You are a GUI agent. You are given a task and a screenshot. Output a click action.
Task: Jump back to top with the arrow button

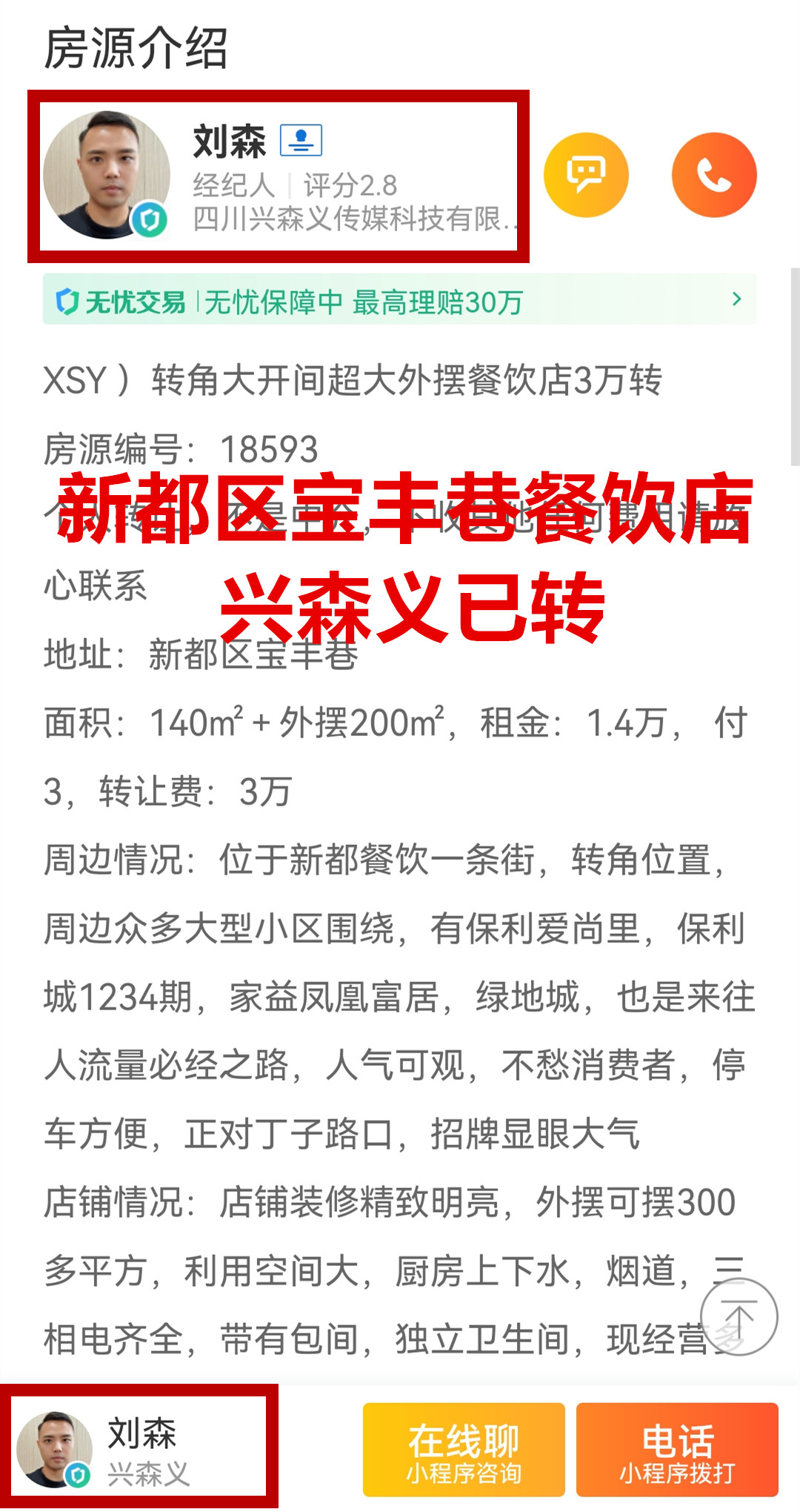coord(739,1317)
